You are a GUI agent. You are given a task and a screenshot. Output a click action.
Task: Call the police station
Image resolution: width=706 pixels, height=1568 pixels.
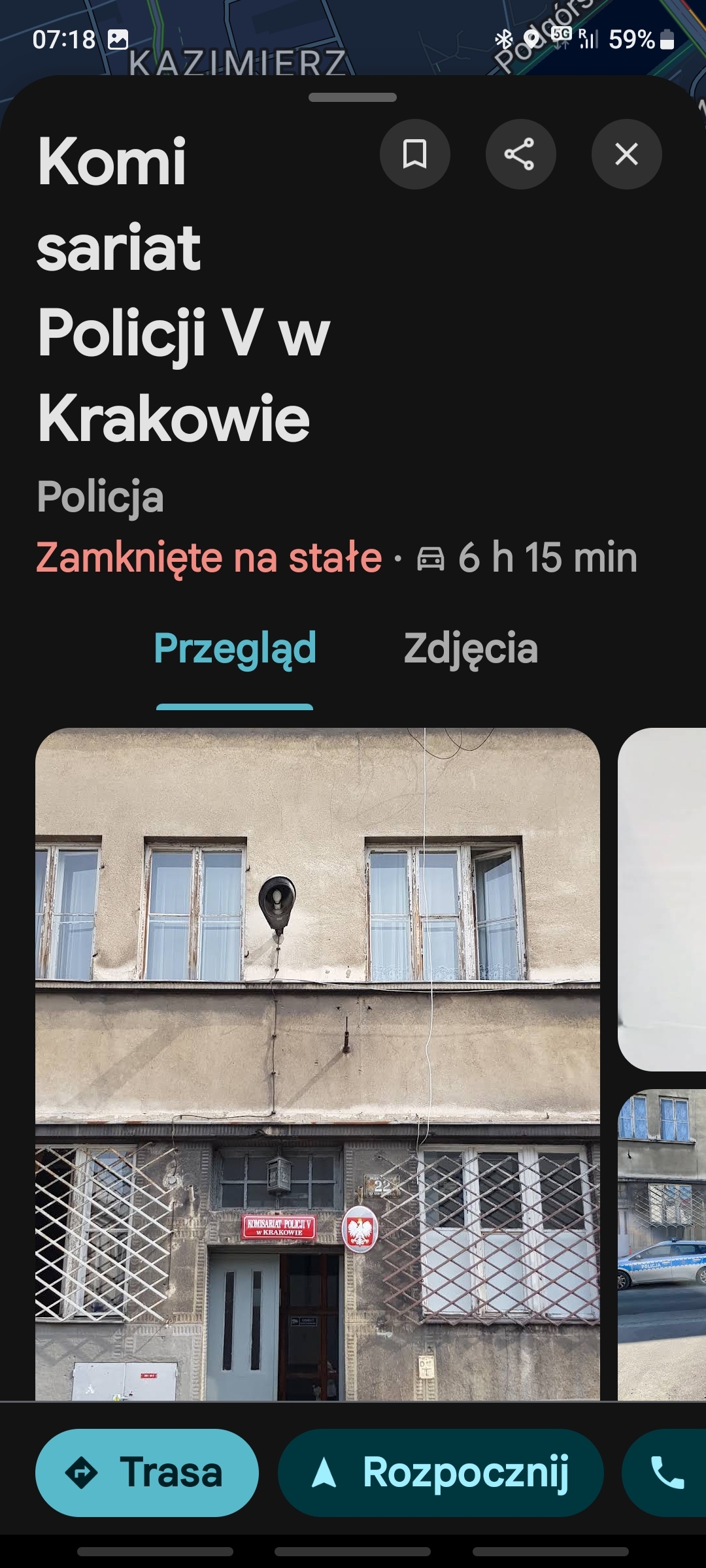(x=667, y=1473)
